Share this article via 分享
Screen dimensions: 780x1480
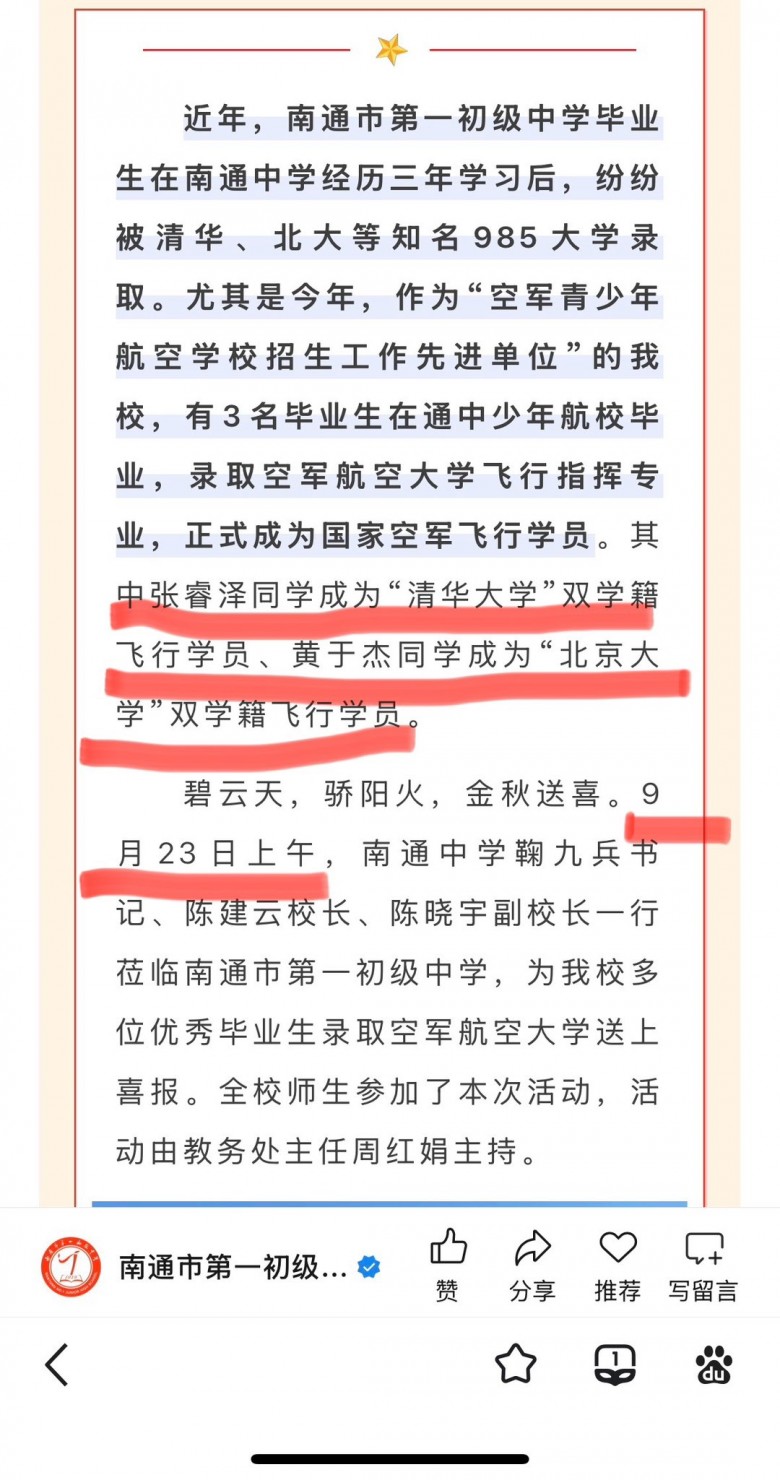532,1264
